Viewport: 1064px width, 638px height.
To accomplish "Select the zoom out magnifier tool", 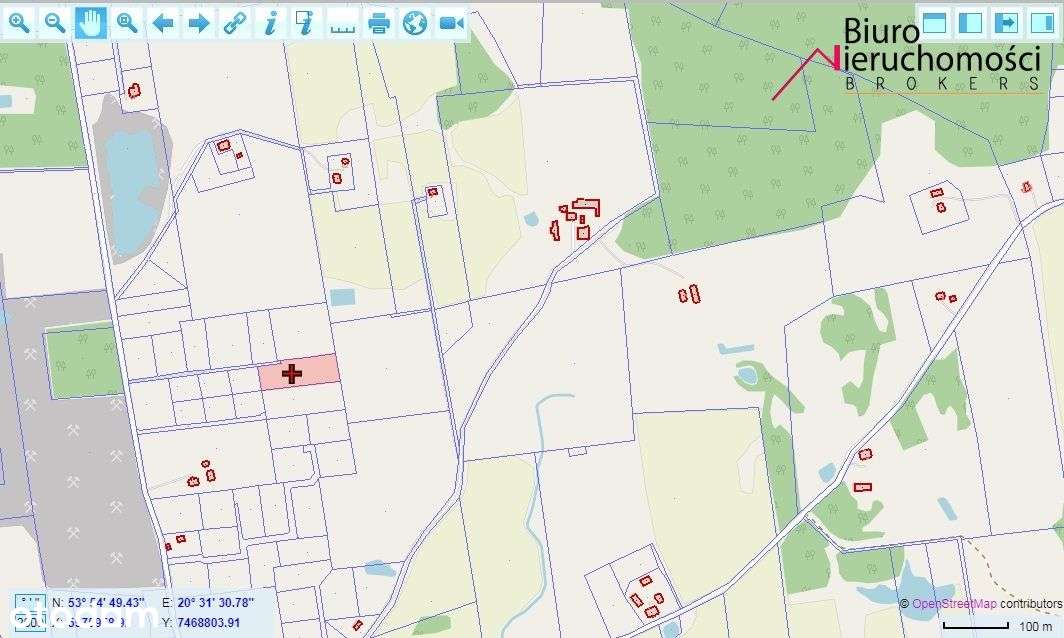I will click(54, 23).
